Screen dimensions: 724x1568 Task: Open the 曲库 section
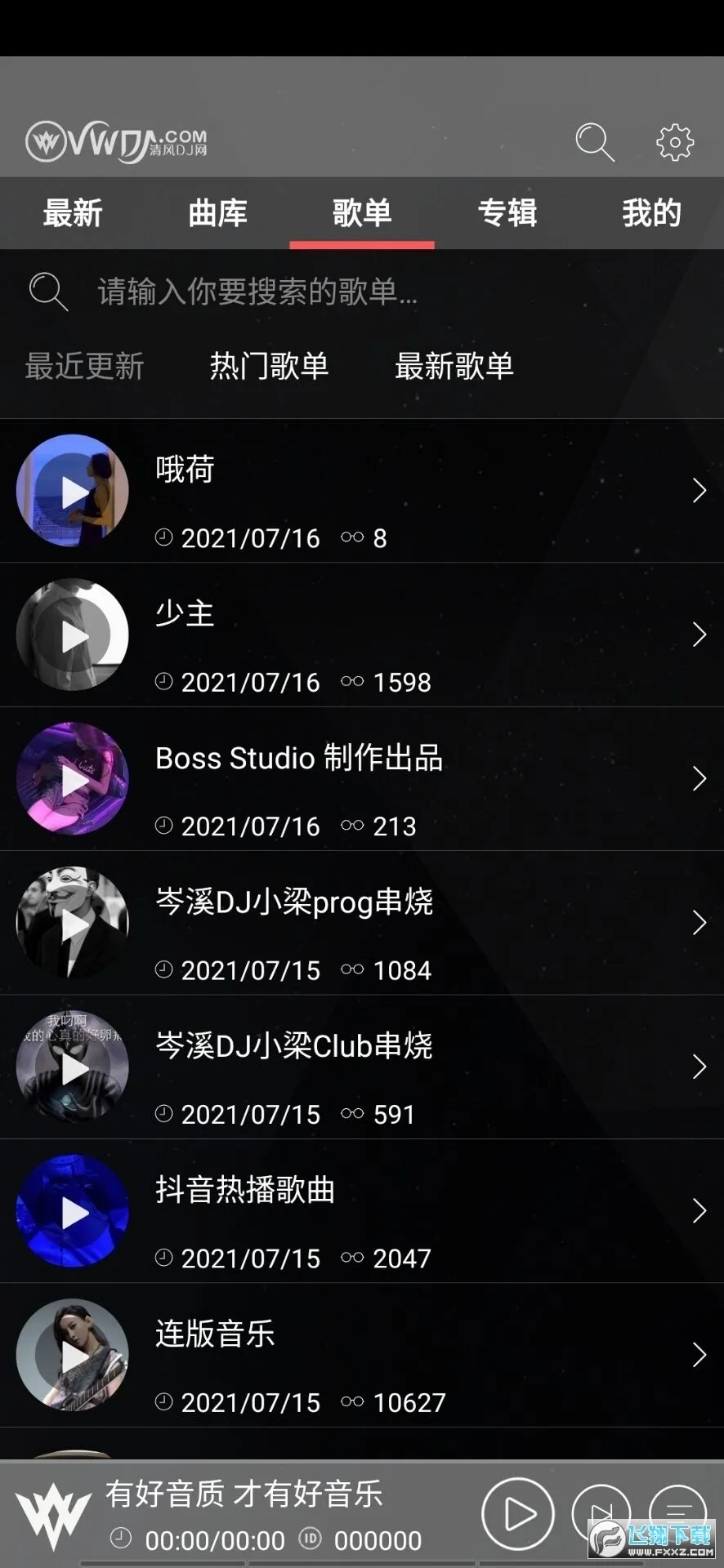[217, 213]
